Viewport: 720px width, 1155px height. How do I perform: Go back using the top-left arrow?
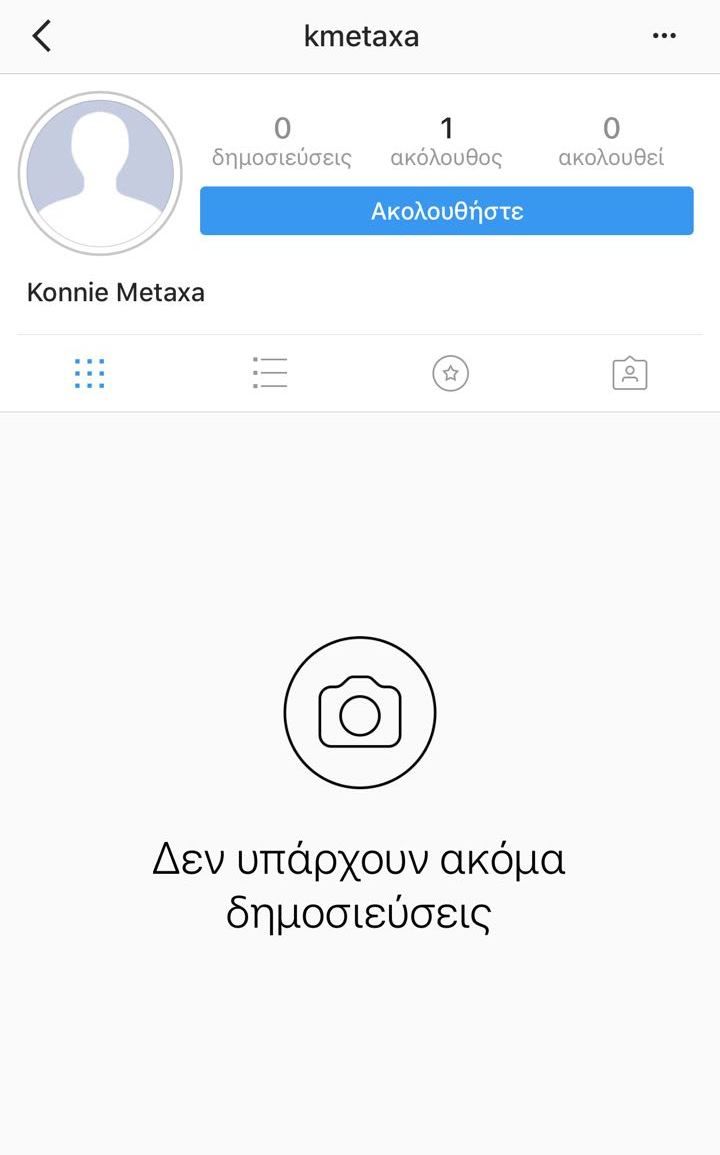[41, 37]
